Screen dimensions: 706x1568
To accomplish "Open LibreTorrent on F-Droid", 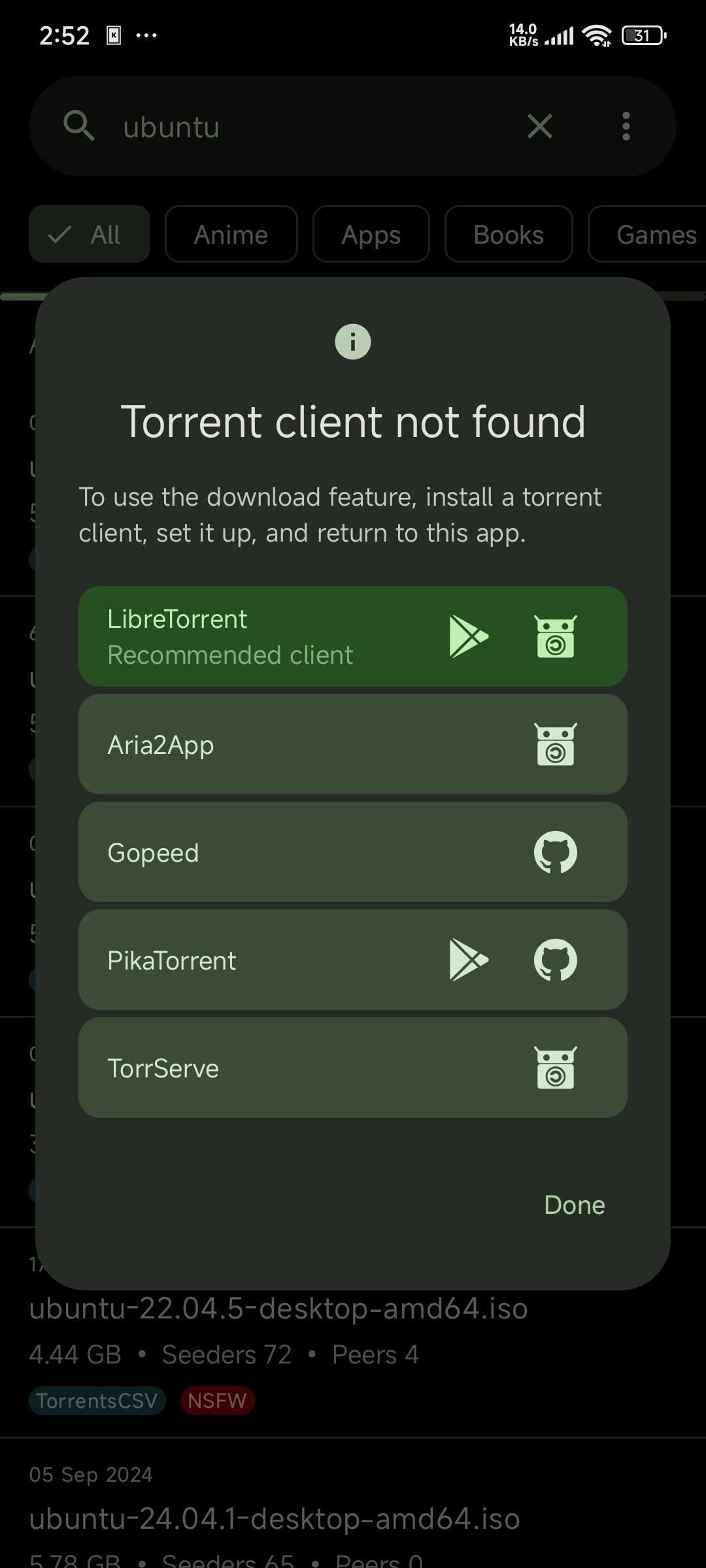I will (x=556, y=636).
